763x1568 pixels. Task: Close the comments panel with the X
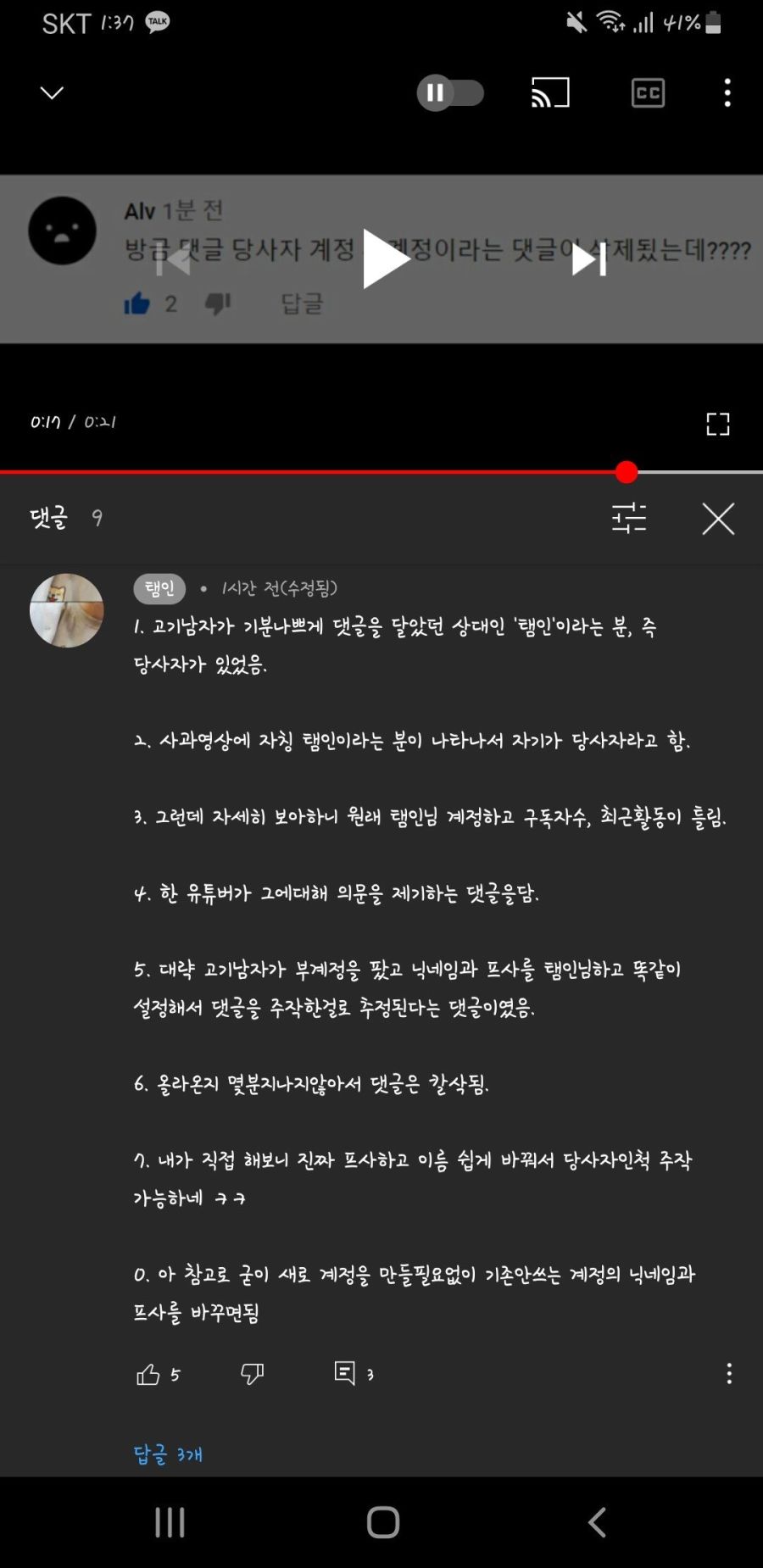(x=718, y=520)
